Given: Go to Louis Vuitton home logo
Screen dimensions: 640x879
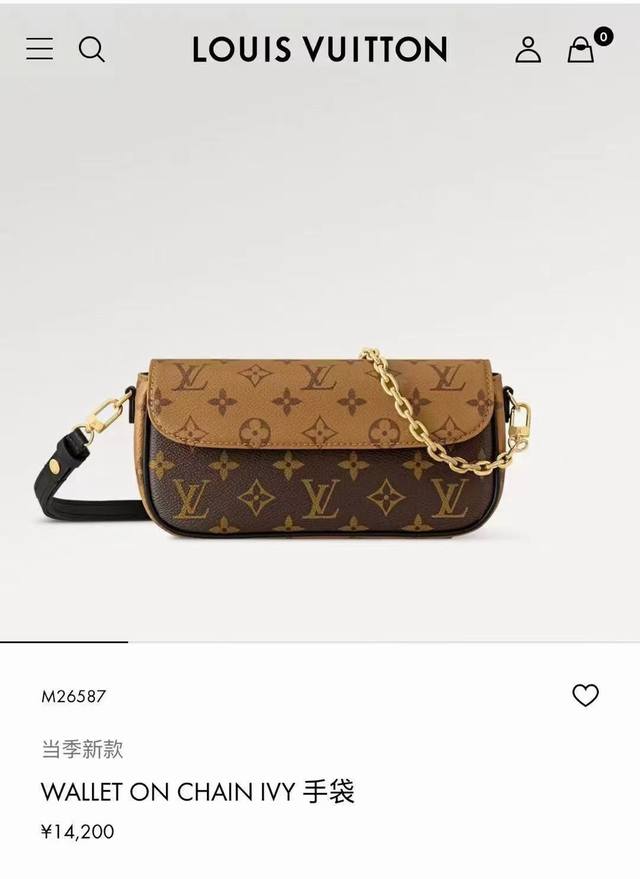Looking at the screenshot, I should coord(319,49).
